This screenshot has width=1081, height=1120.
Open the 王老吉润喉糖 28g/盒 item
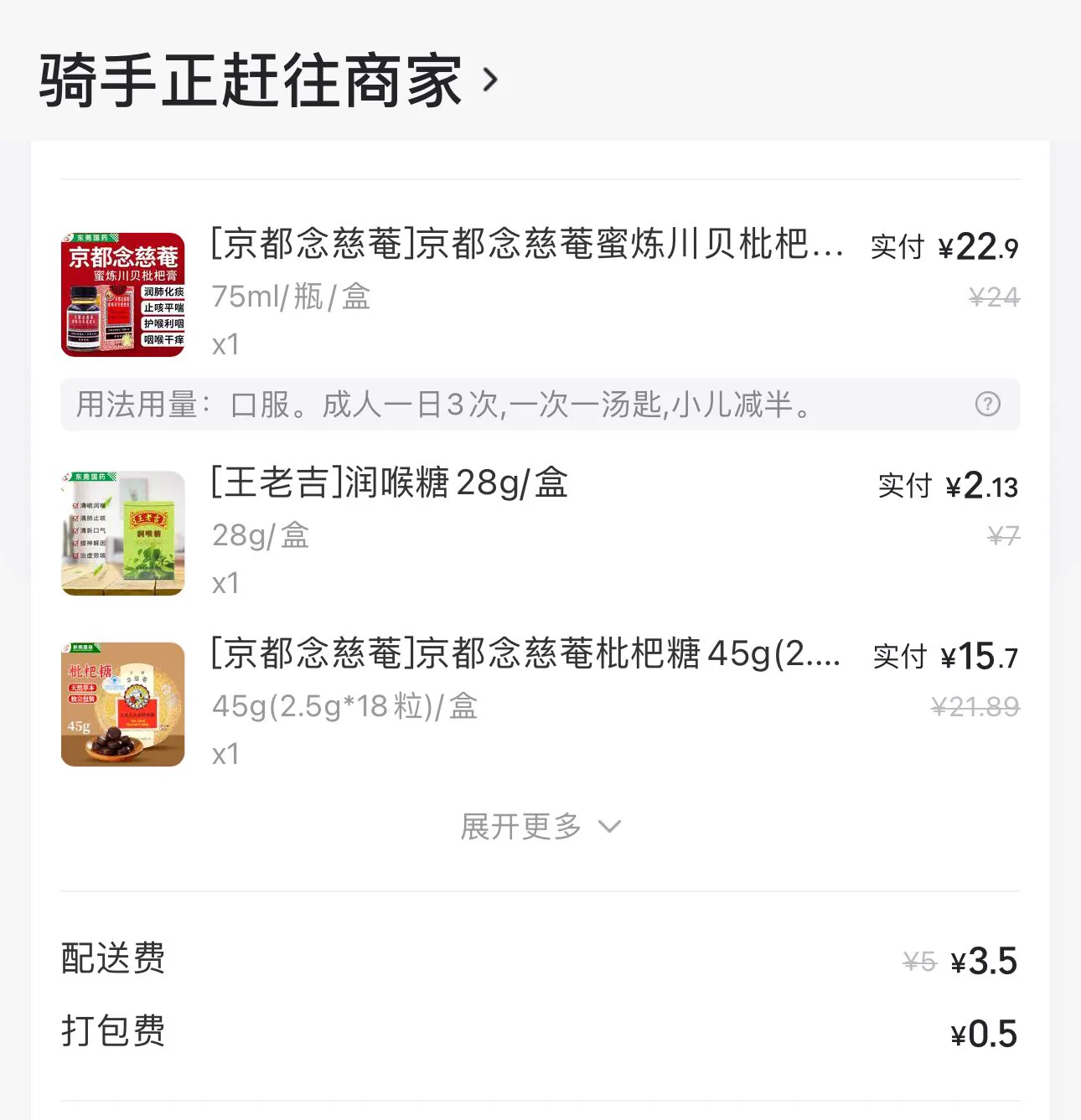point(390,483)
